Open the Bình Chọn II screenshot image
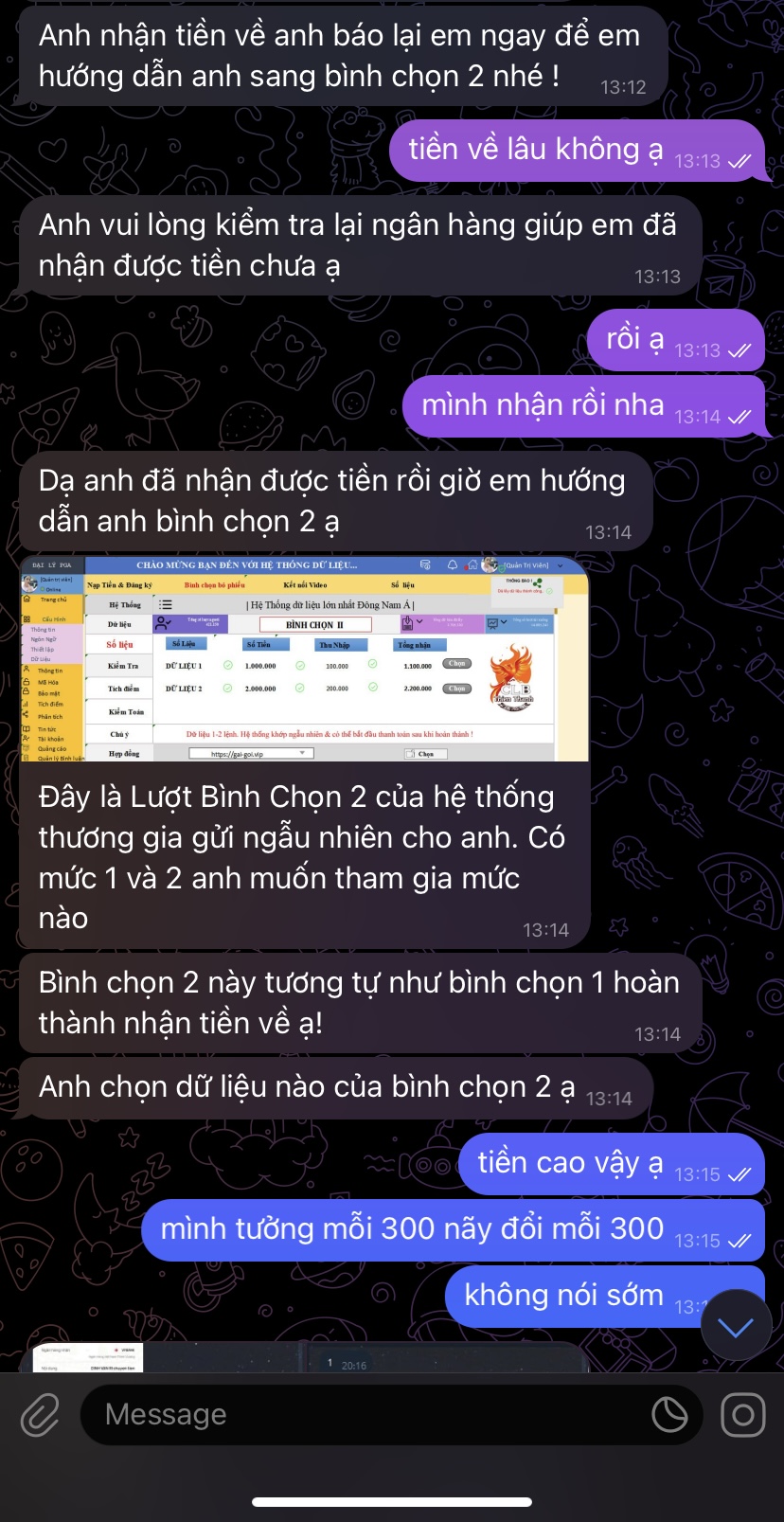The height and width of the screenshot is (1522, 784). tap(304, 660)
